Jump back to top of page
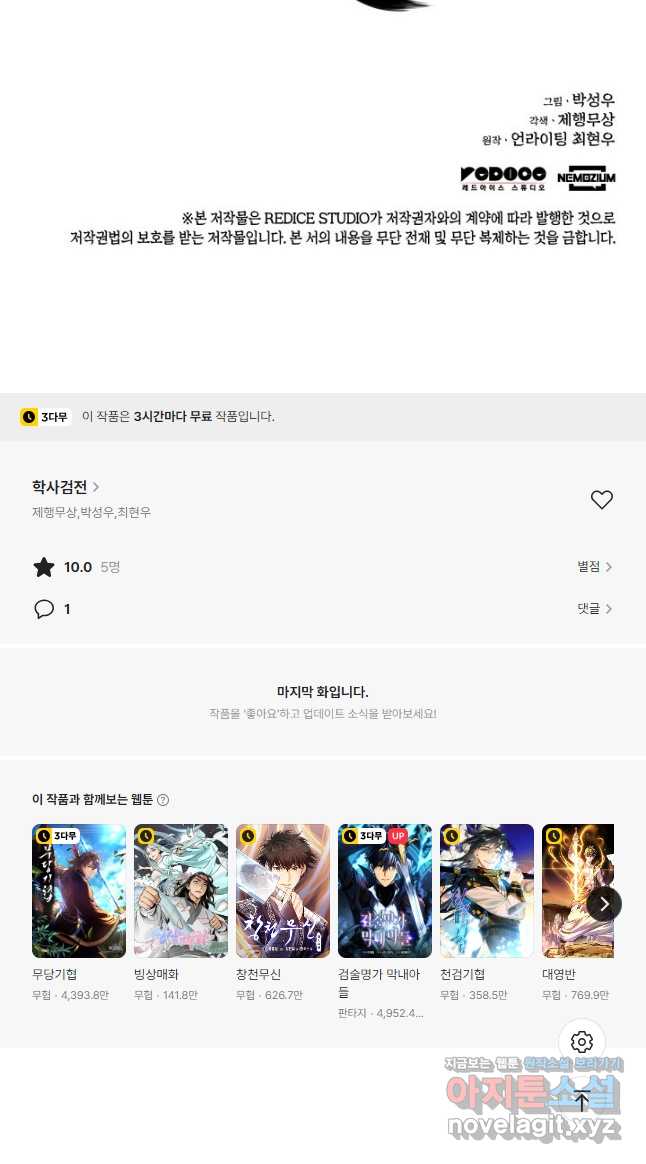 (x=582, y=1101)
